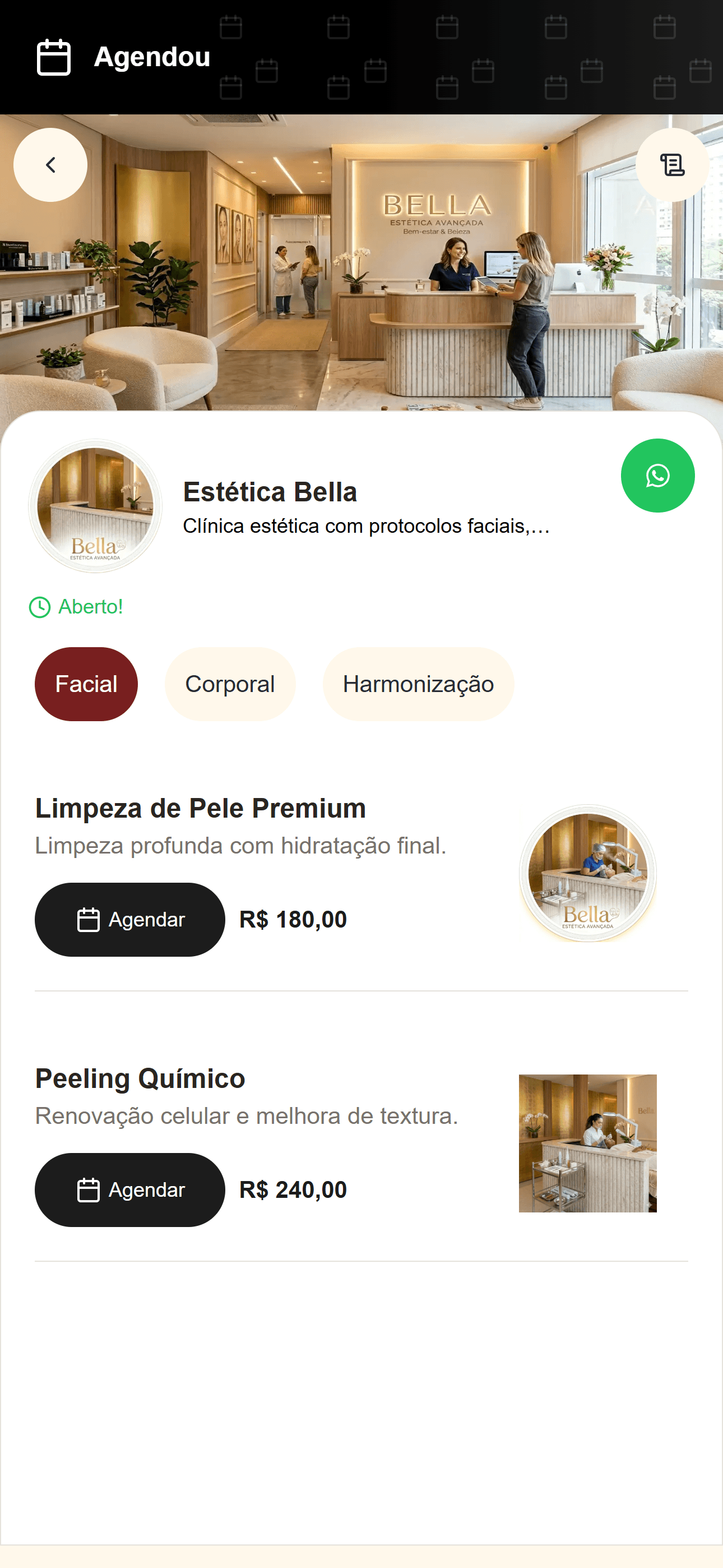Click the Agendou calendar icon in header
The image size is (723, 1568).
click(54, 58)
